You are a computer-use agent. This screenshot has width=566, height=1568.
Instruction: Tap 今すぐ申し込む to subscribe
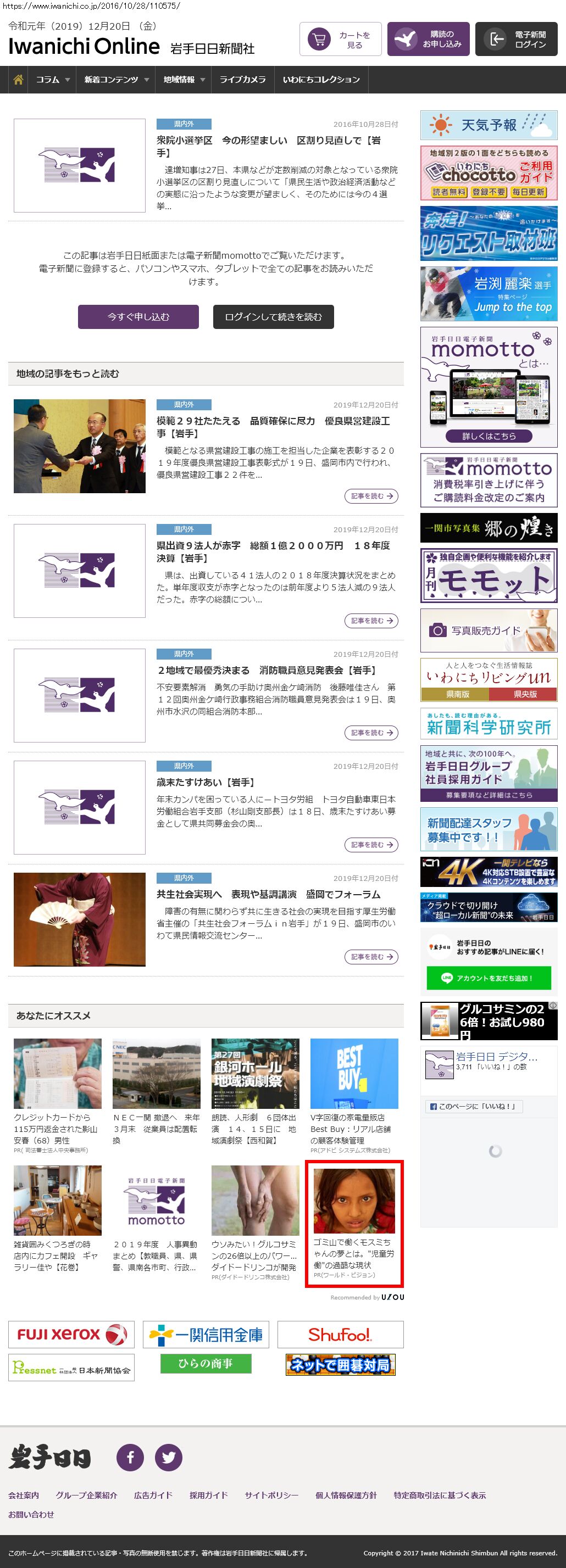pyautogui.click(x=138, y=317)
